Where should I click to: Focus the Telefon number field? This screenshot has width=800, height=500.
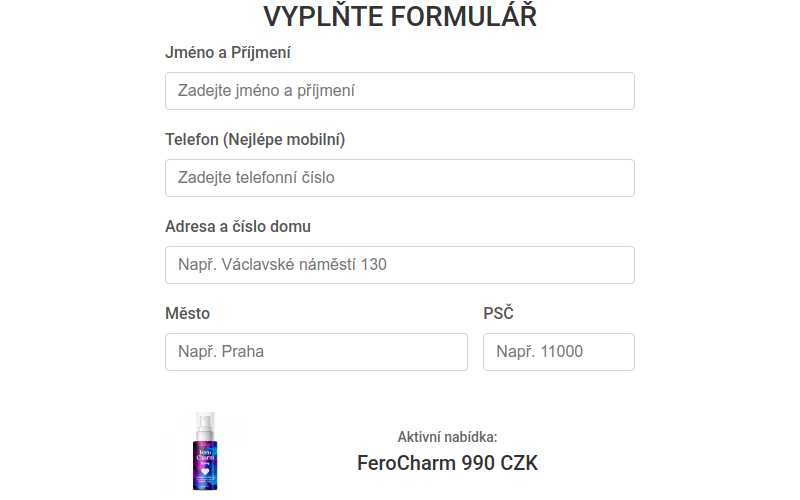(399, 178)
